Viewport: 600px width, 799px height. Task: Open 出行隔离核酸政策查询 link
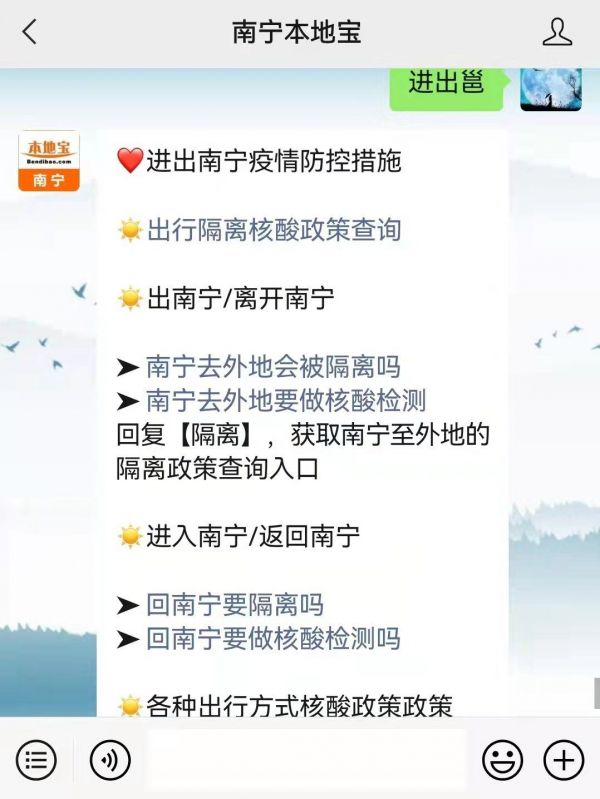coord(273,230)
